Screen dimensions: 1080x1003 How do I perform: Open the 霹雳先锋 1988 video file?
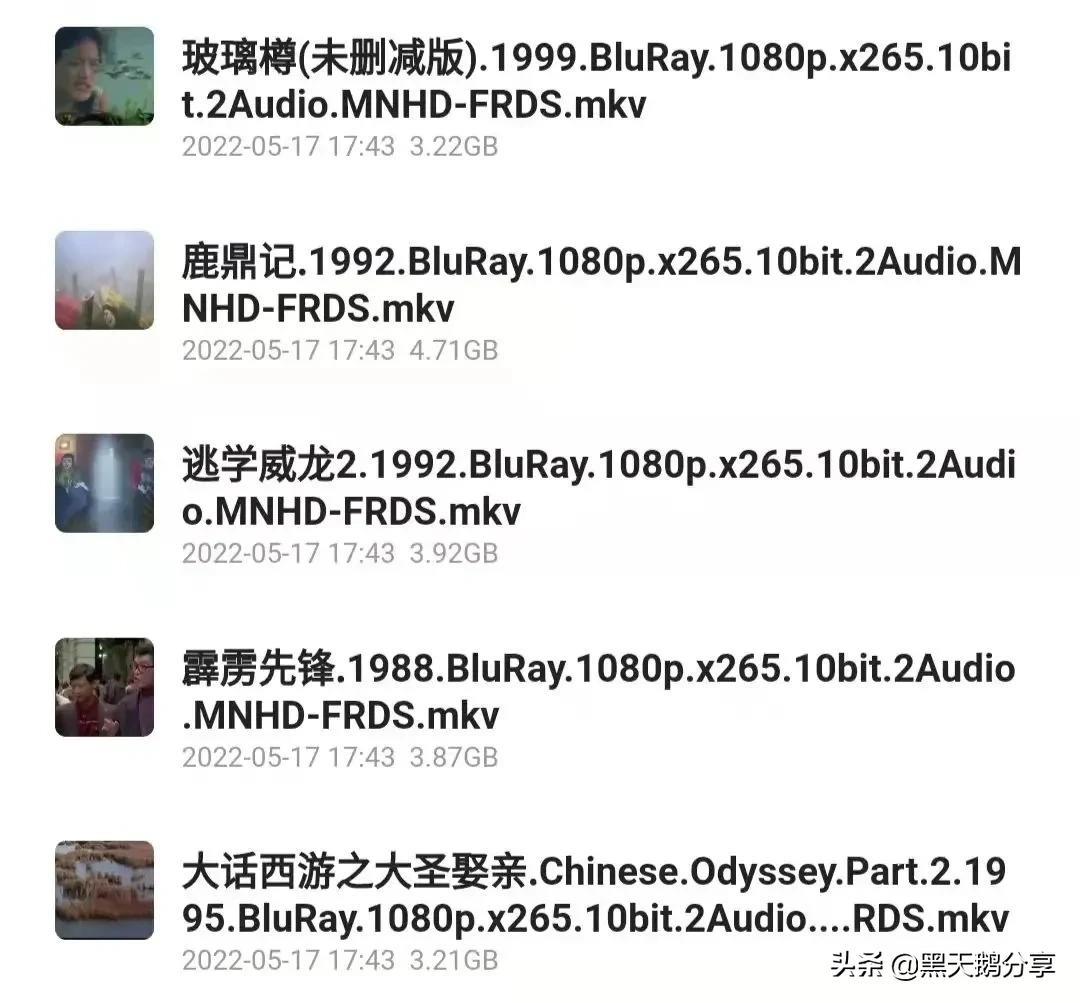coord(597,692)
